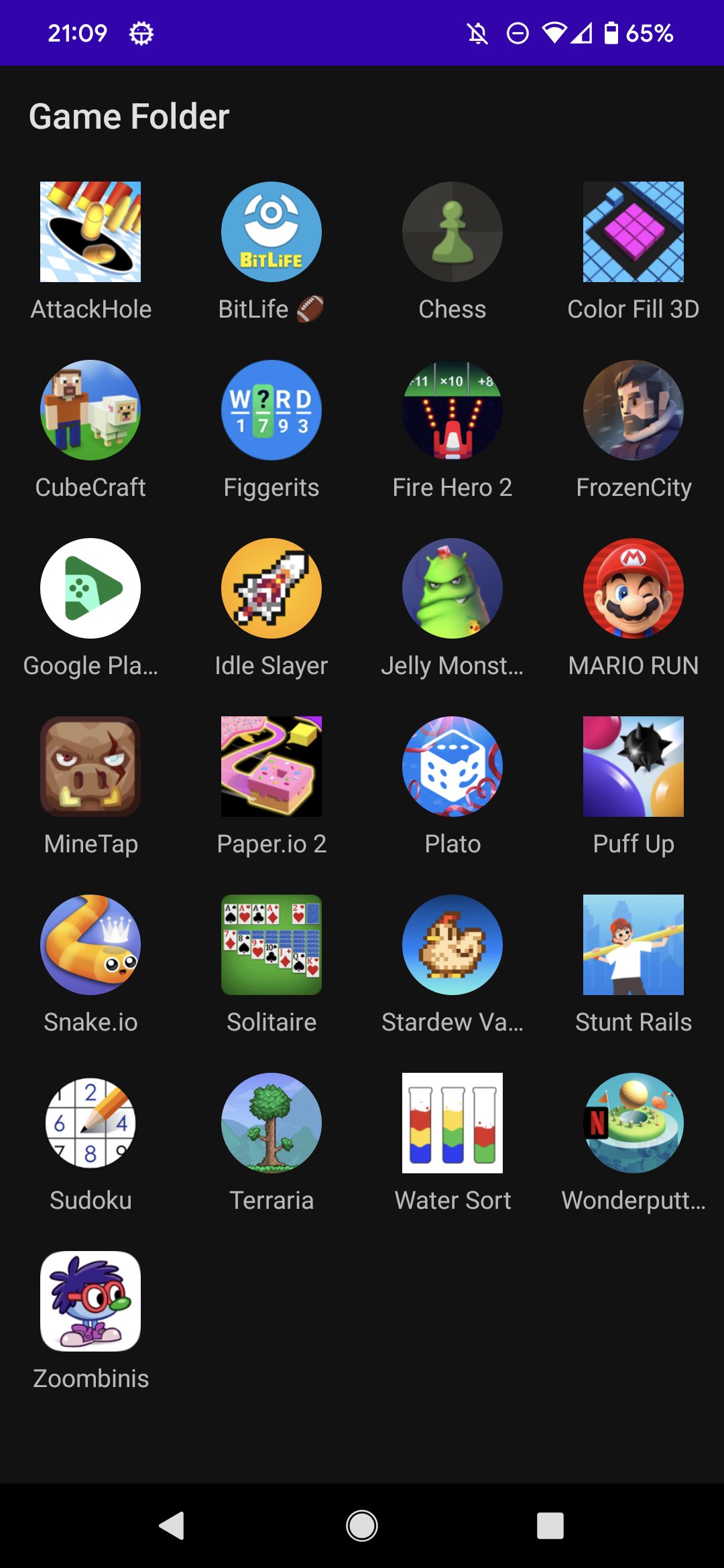Start Idle Slayer
The width and height of the screenshot is (724, 1568).
click(271, 588)
